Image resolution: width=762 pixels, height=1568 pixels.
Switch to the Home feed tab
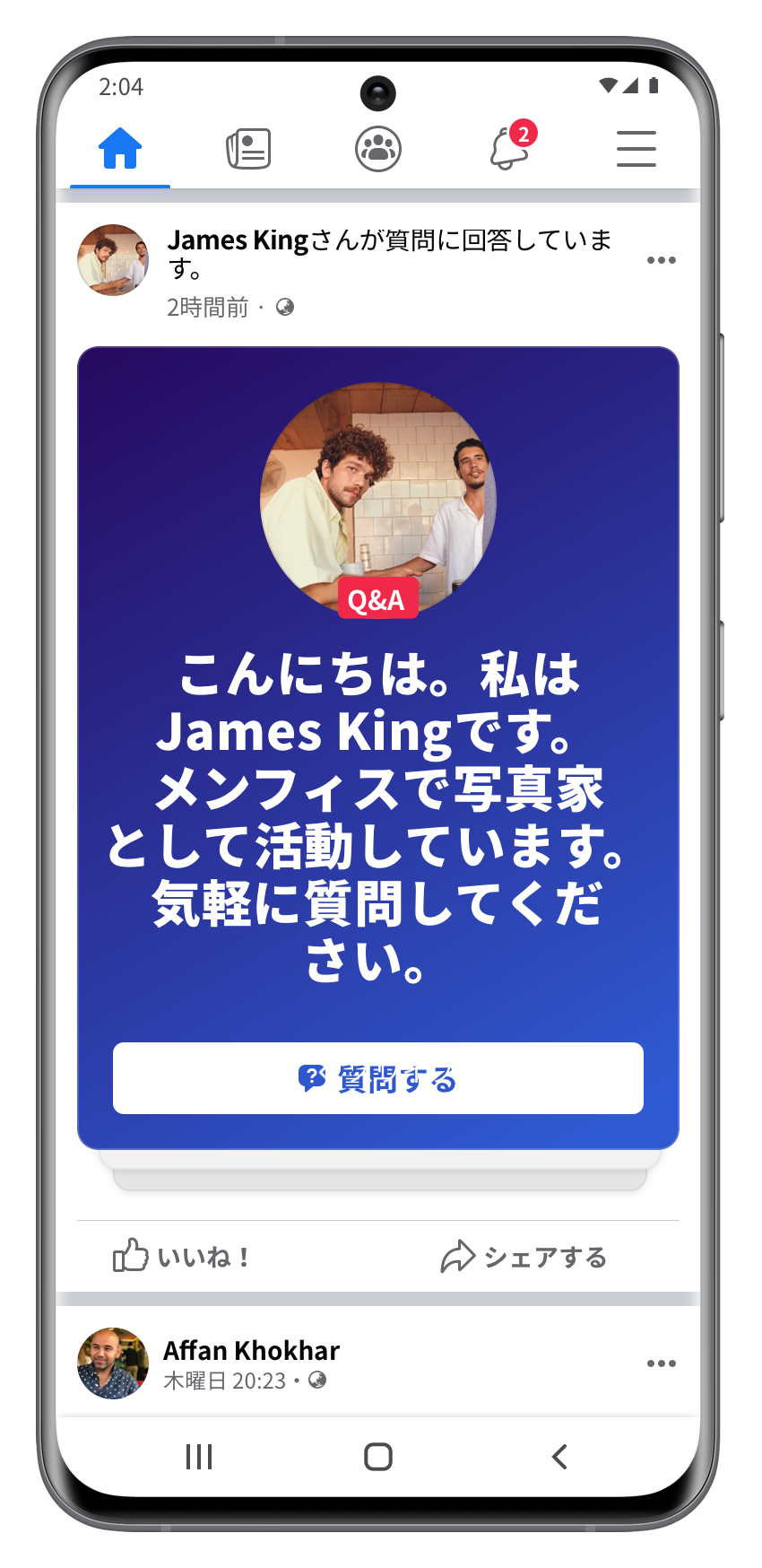tap(120, 149)
